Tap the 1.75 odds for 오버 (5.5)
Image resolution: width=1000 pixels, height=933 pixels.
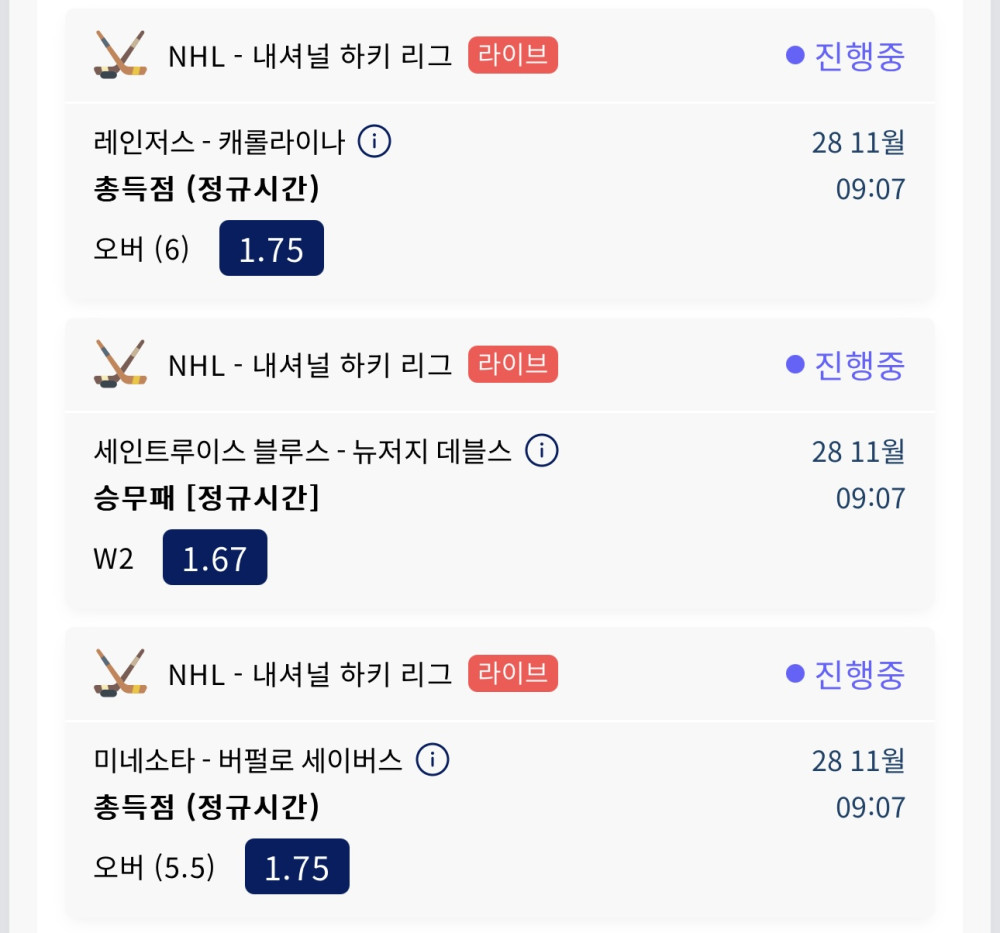297,867
